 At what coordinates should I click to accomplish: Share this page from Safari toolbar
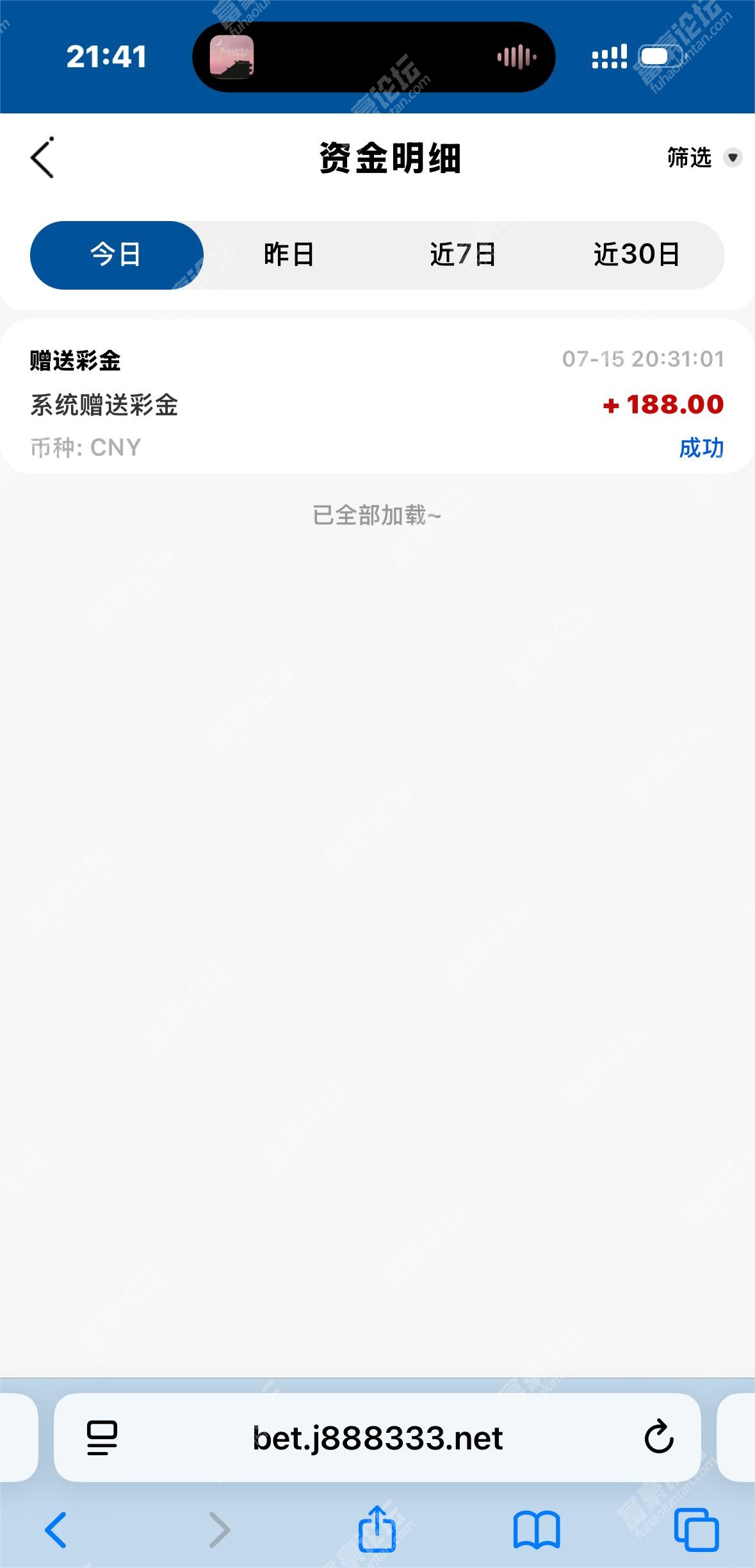click(377, 1528)
